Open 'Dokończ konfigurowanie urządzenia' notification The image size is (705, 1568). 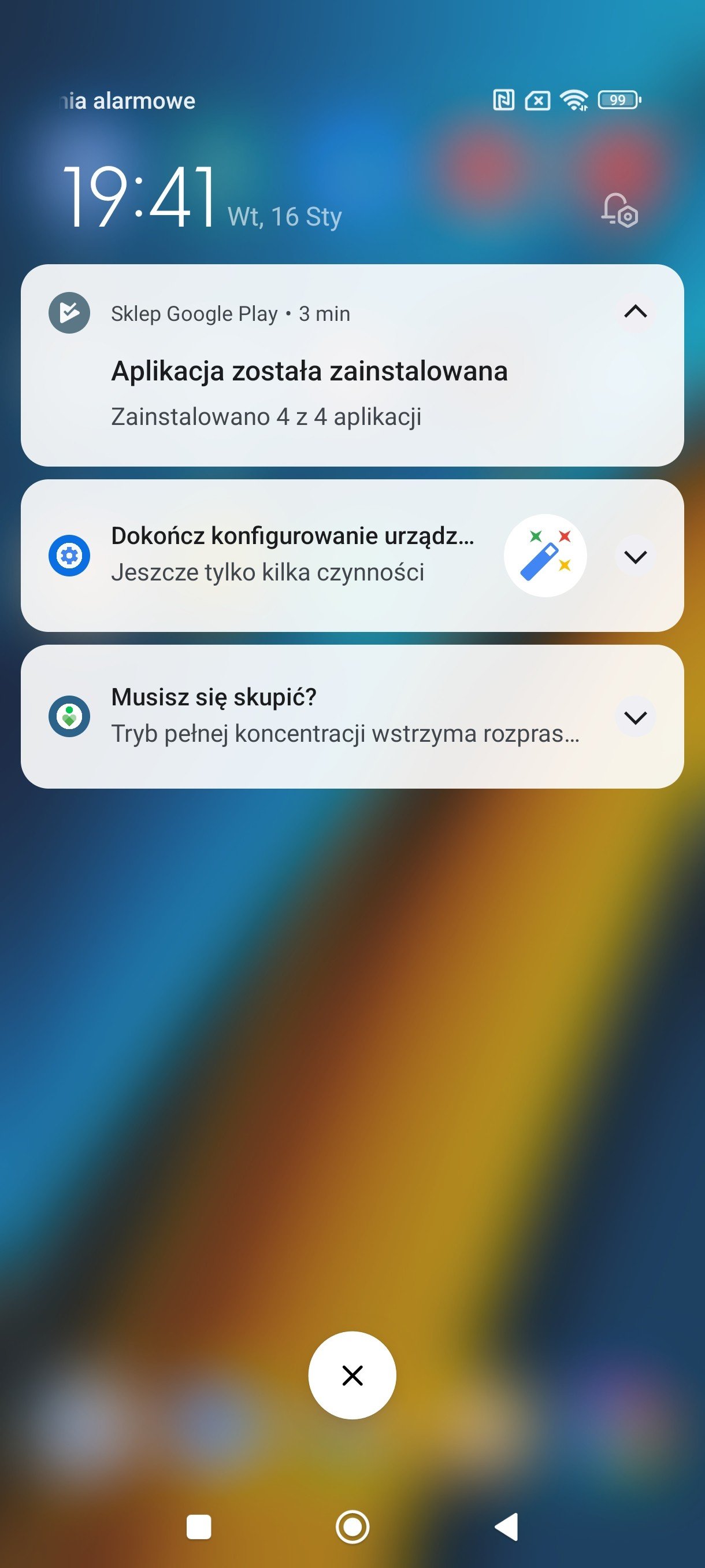352,555
